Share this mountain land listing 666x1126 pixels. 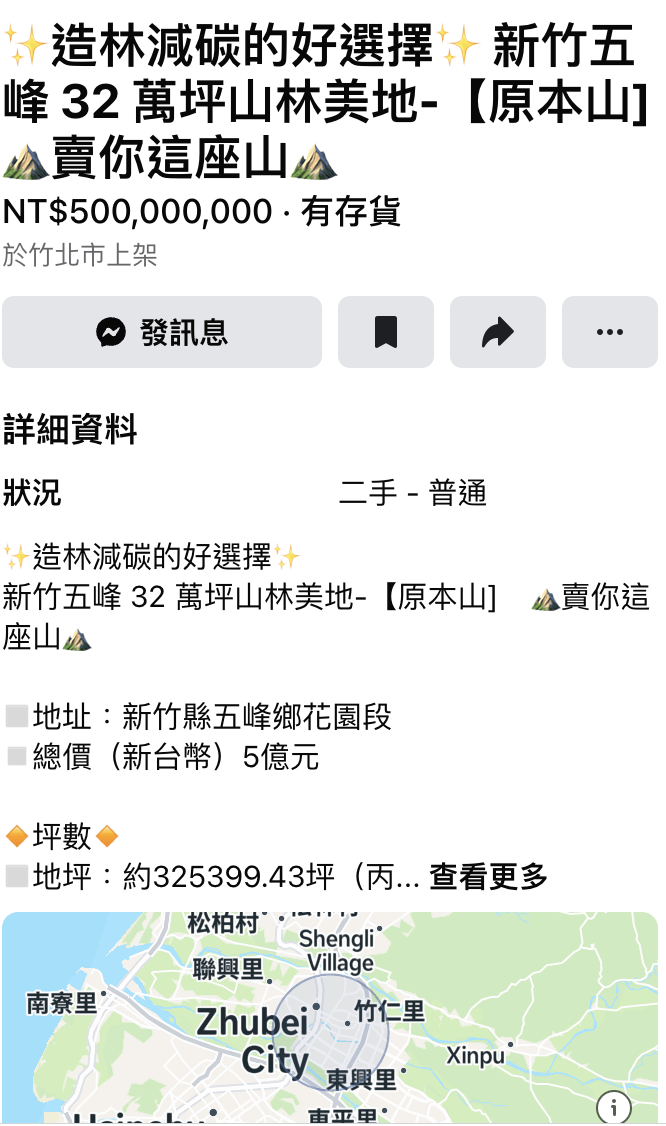coord(498,332)
